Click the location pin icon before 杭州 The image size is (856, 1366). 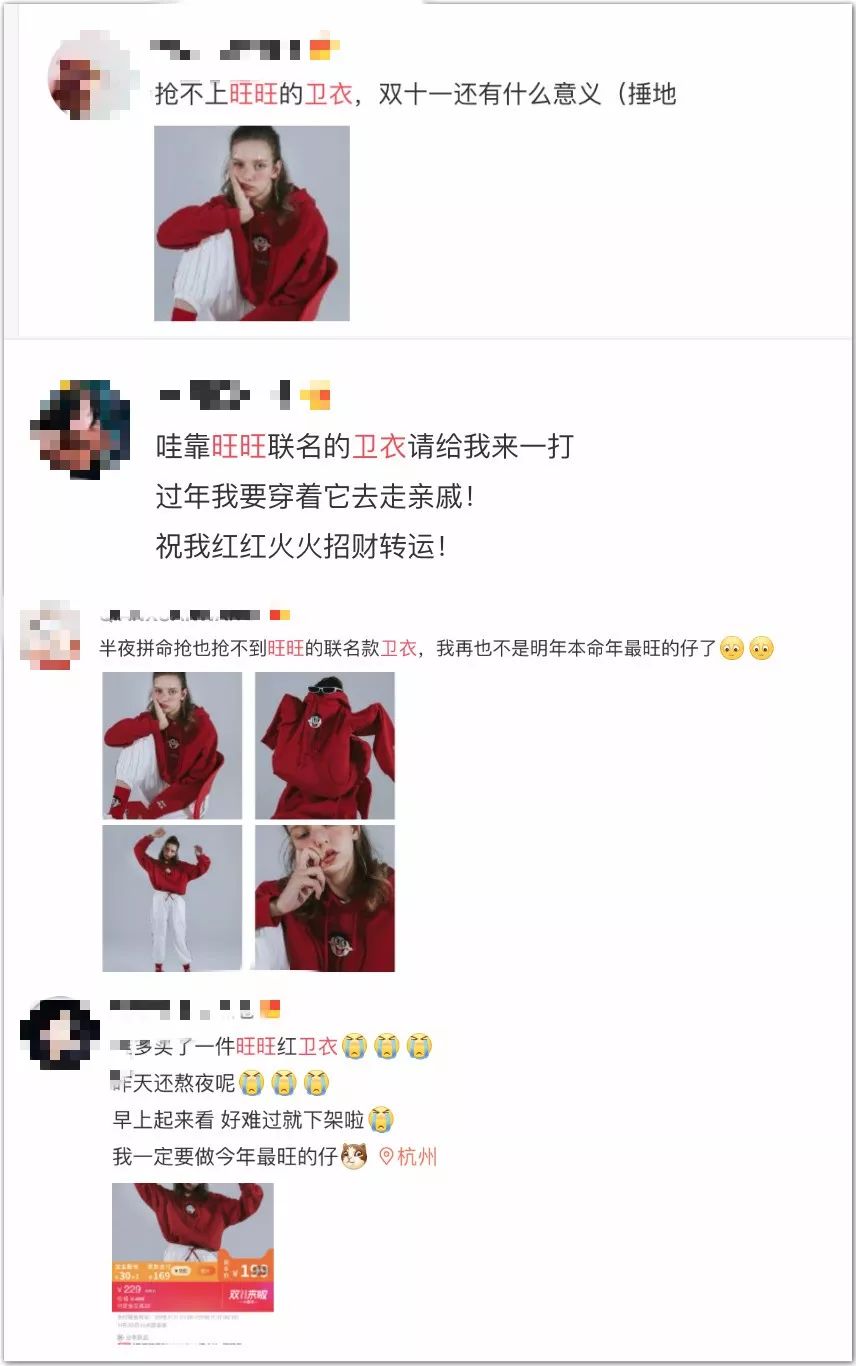pyautogui.click(x=386, y=1156)
